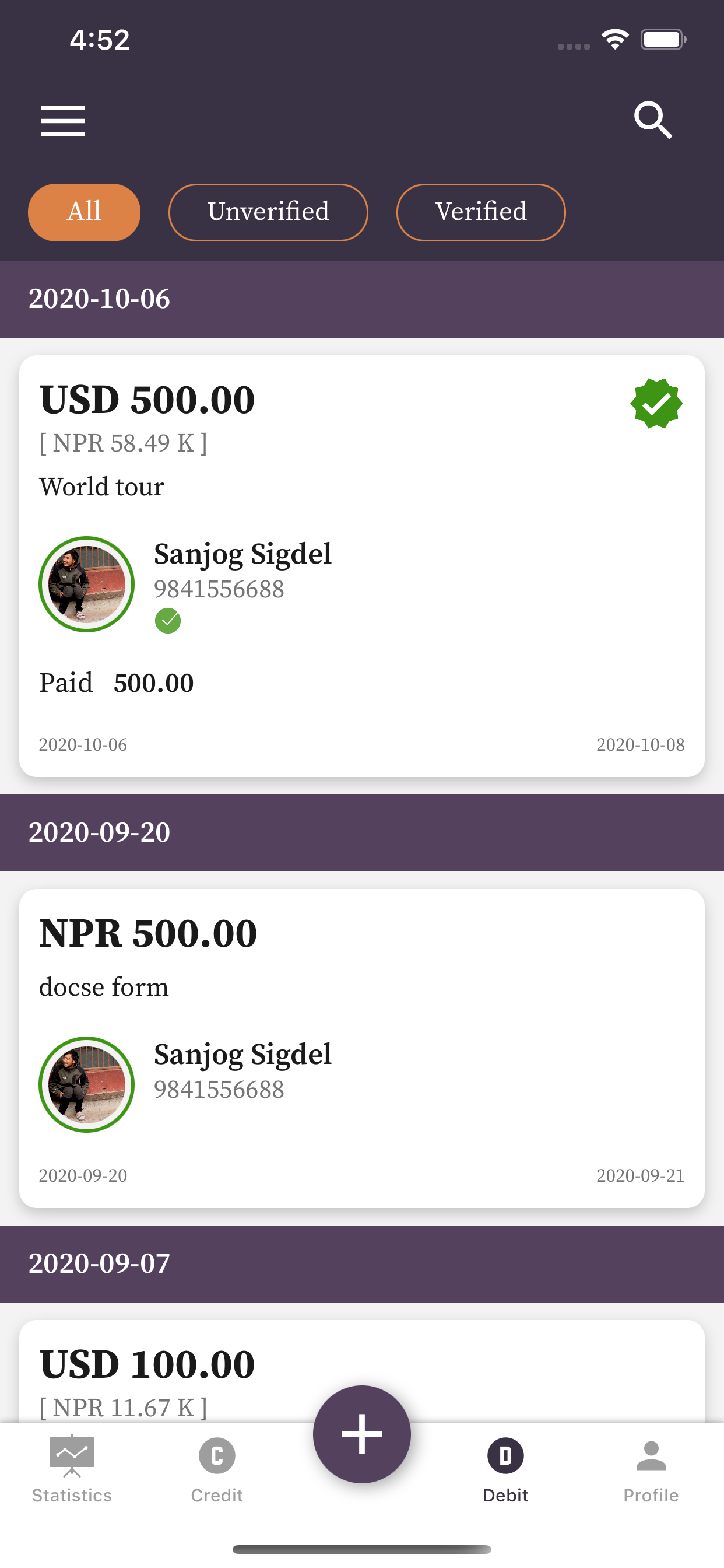Open the hamburger menu

click(62, 120)
